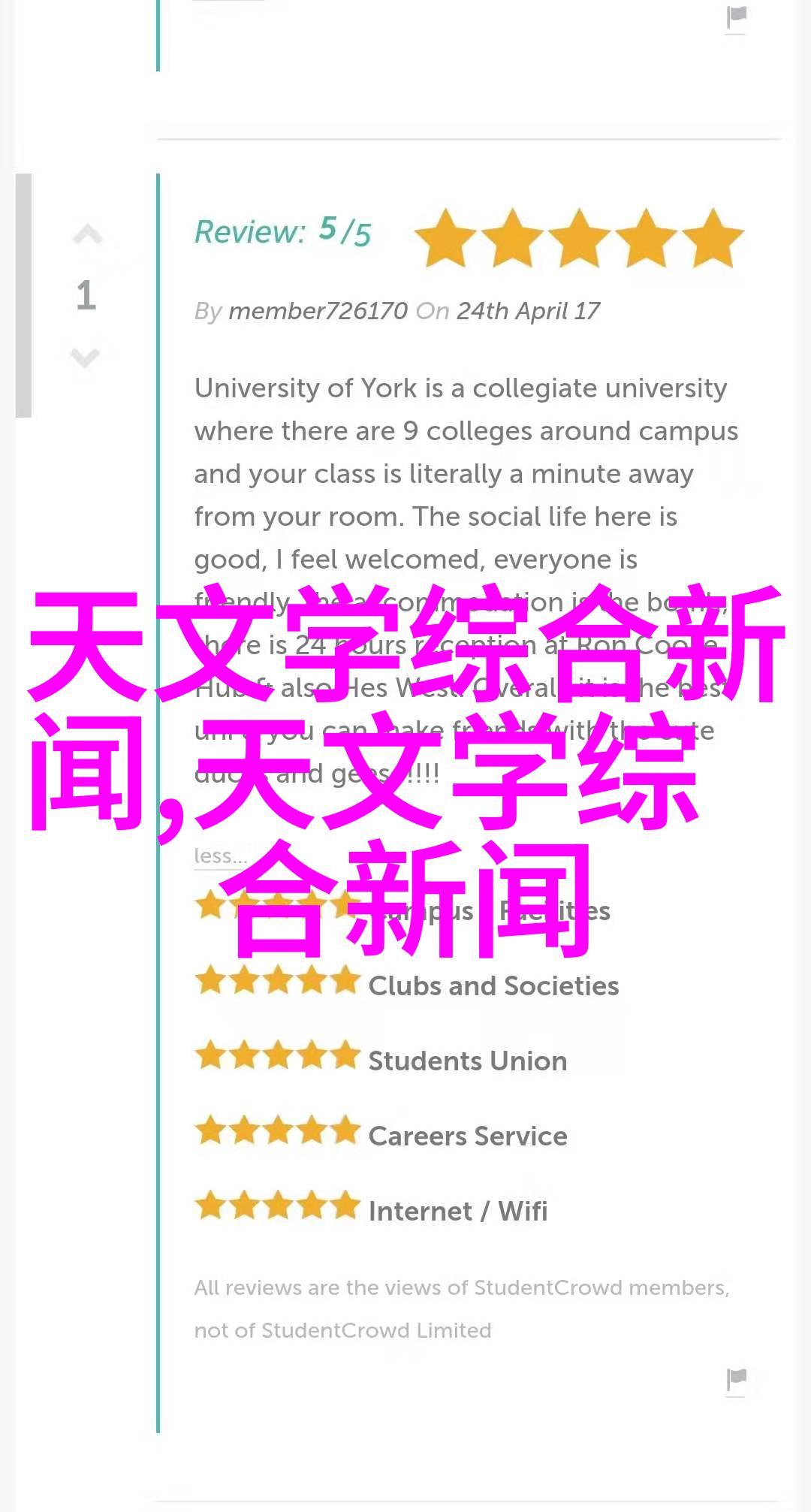Upvote the review by member726170
The width and height of the screenshot is (811, 1512).
[x=87, y=236]
